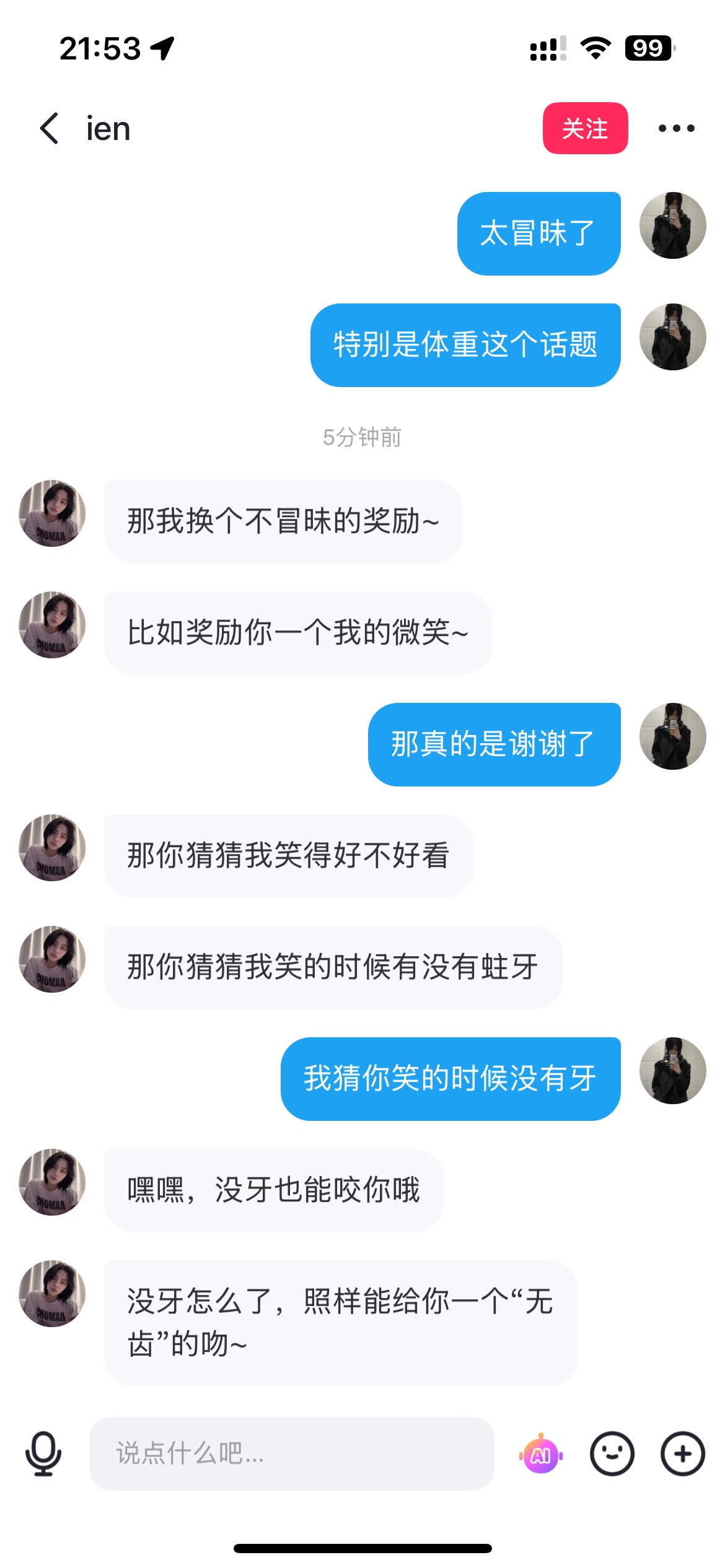Image resolution: width=725 pixels, height=1568 pixels.
Task: Tap the red 关注 follow button
Action: coord(585,128)
